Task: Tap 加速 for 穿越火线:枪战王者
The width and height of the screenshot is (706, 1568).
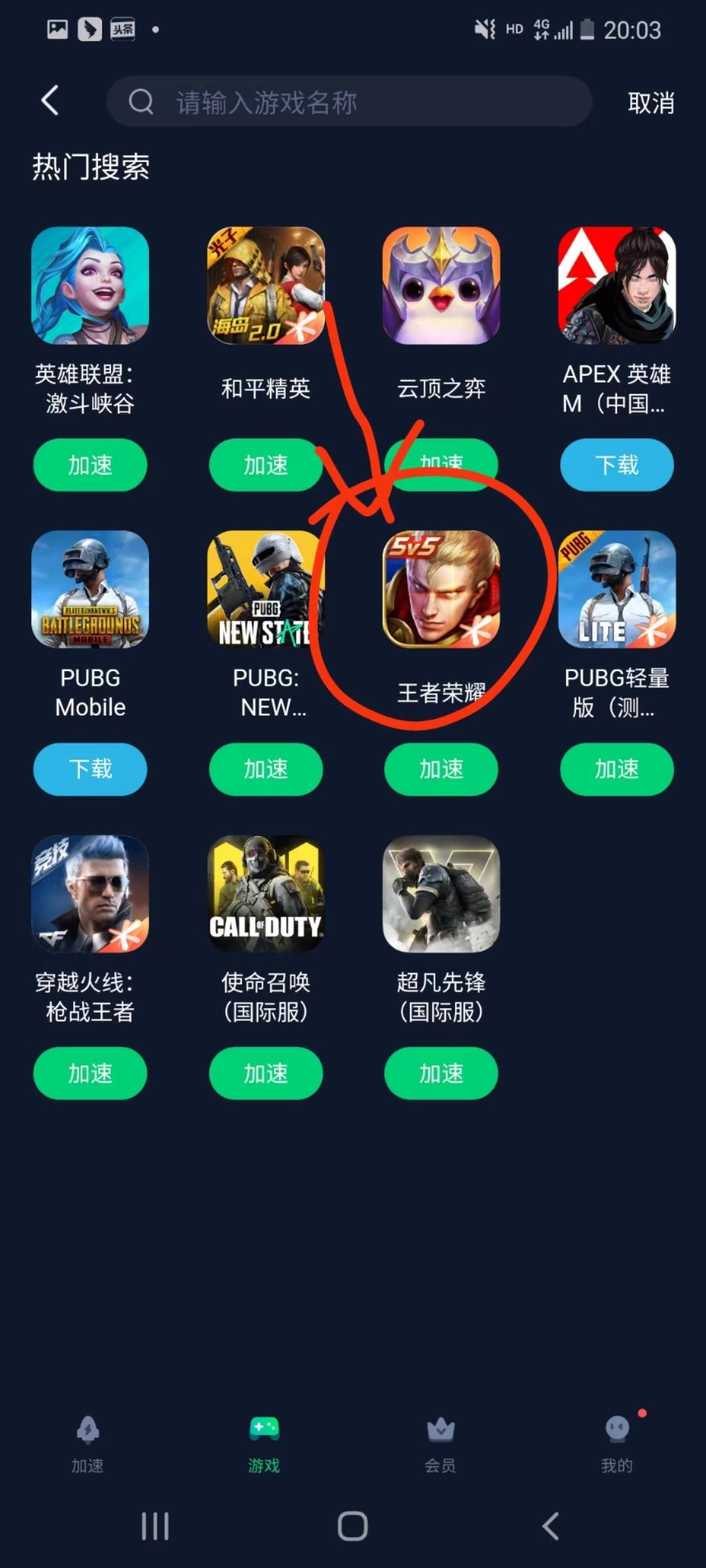Action: (90, 1073)
